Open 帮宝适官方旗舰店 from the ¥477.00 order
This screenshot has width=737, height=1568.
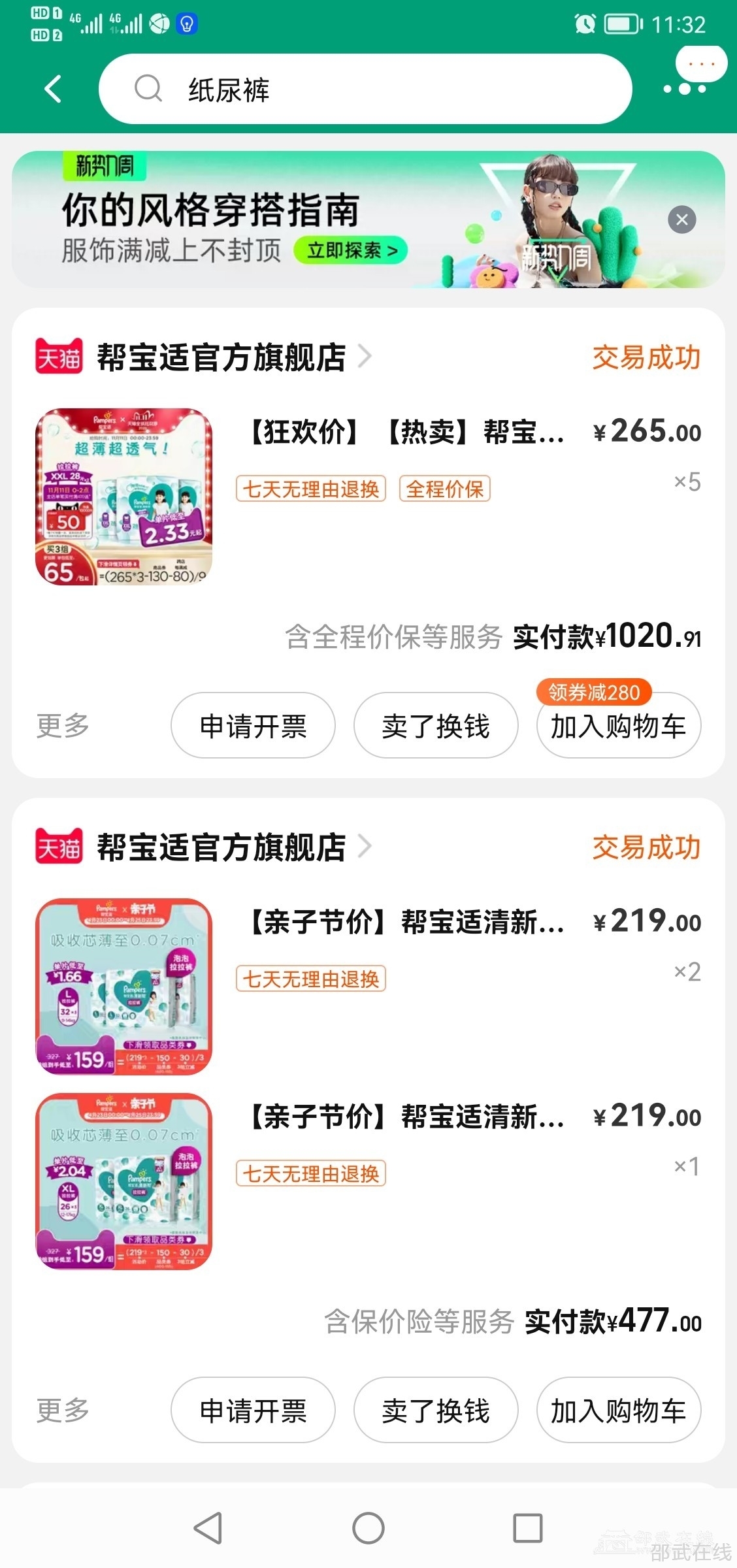click(x=222, y=847)
